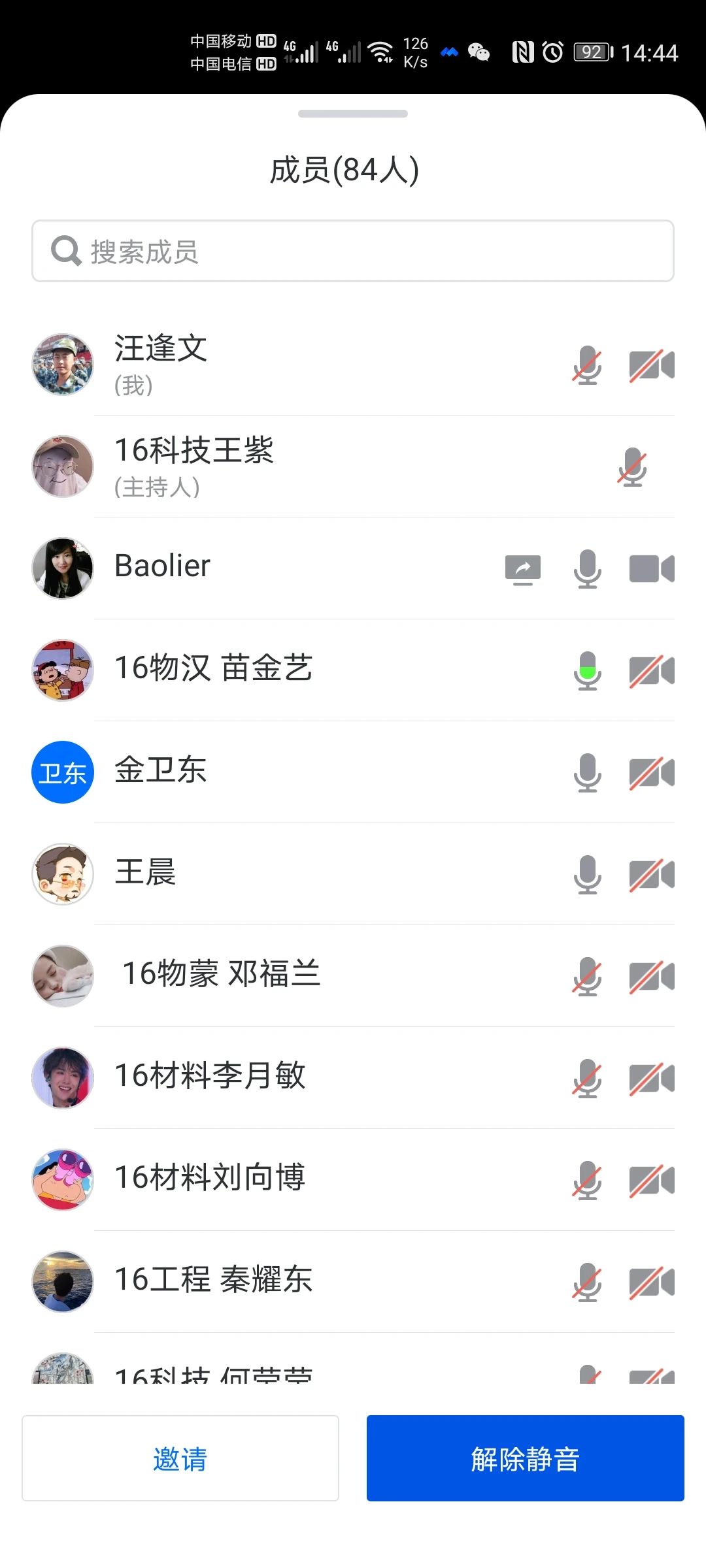The height and width of the screenshot is (1568, 706).
Task: Tap the camera icon beside 汪逢文
Action: point(651,365)
